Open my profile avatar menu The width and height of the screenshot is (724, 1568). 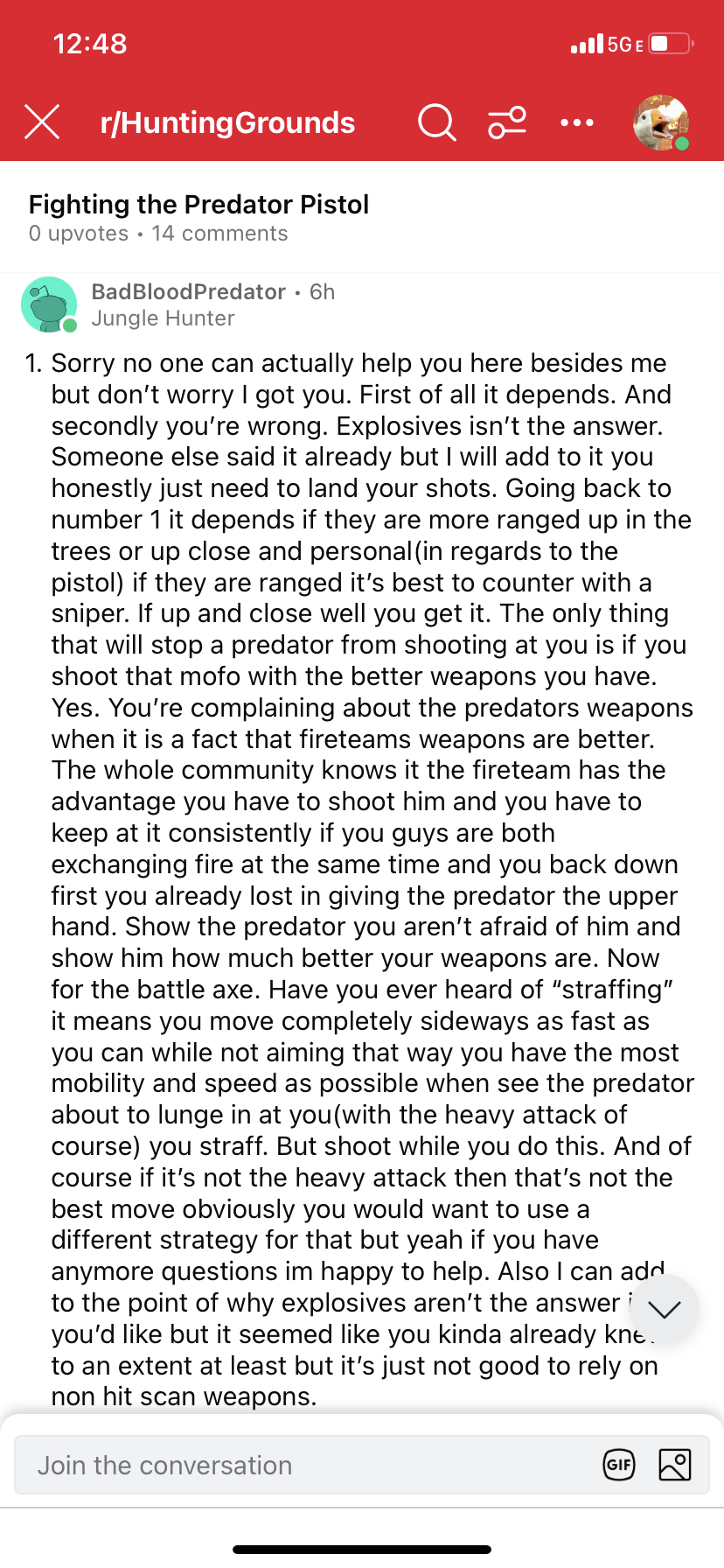point(661,122)
